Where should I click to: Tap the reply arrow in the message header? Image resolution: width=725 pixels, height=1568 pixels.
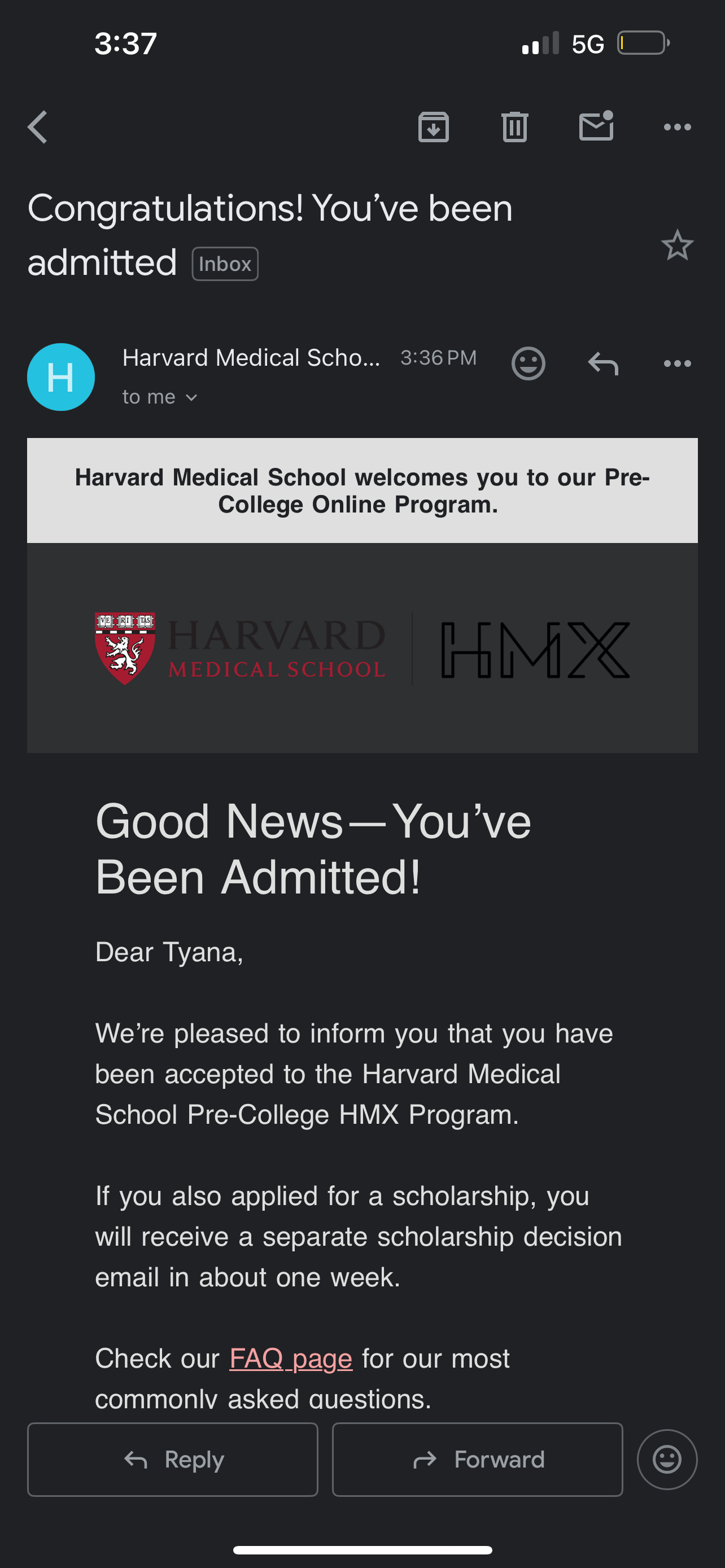click(602, 364)
